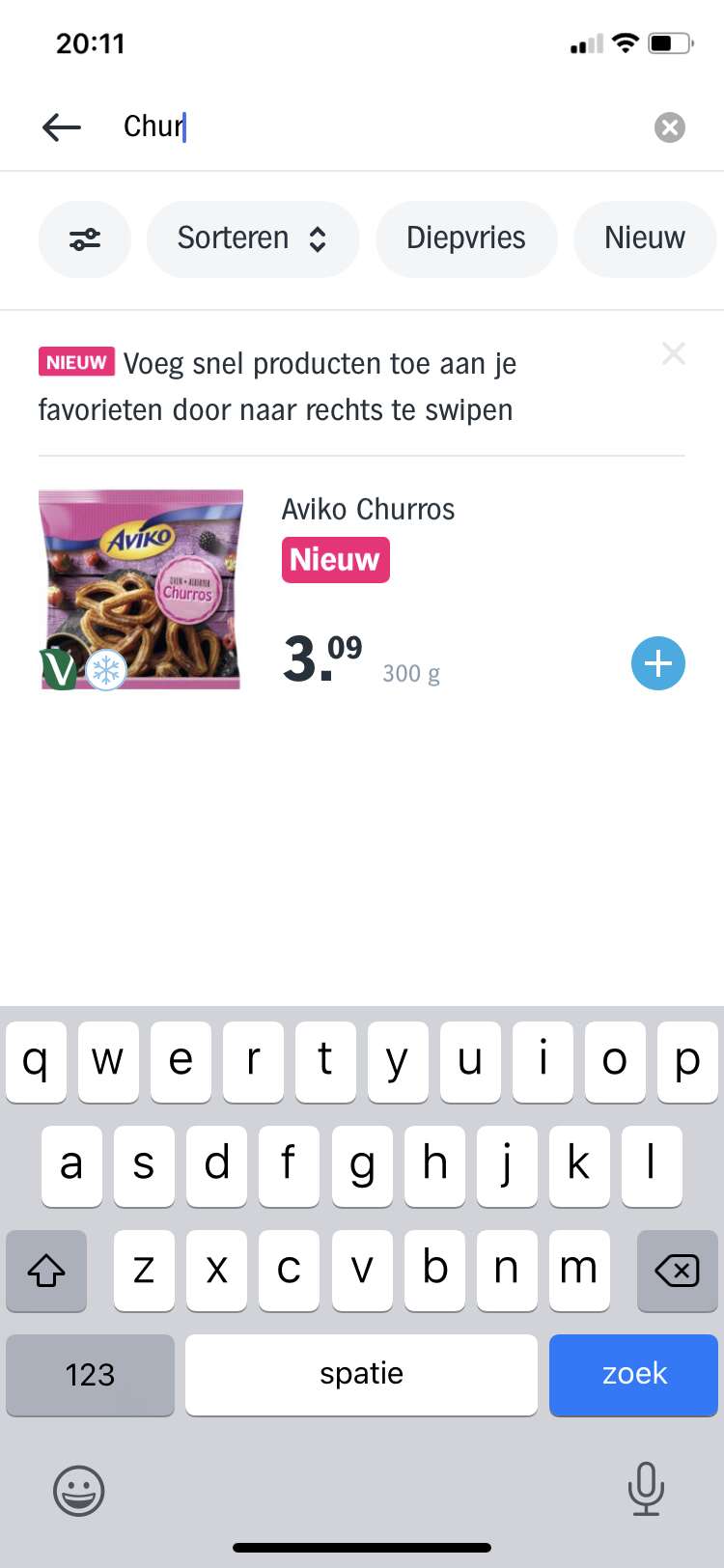724x1568 pixels.
Task: Start voice dictation with the microphone
Action: [646, 1489]
